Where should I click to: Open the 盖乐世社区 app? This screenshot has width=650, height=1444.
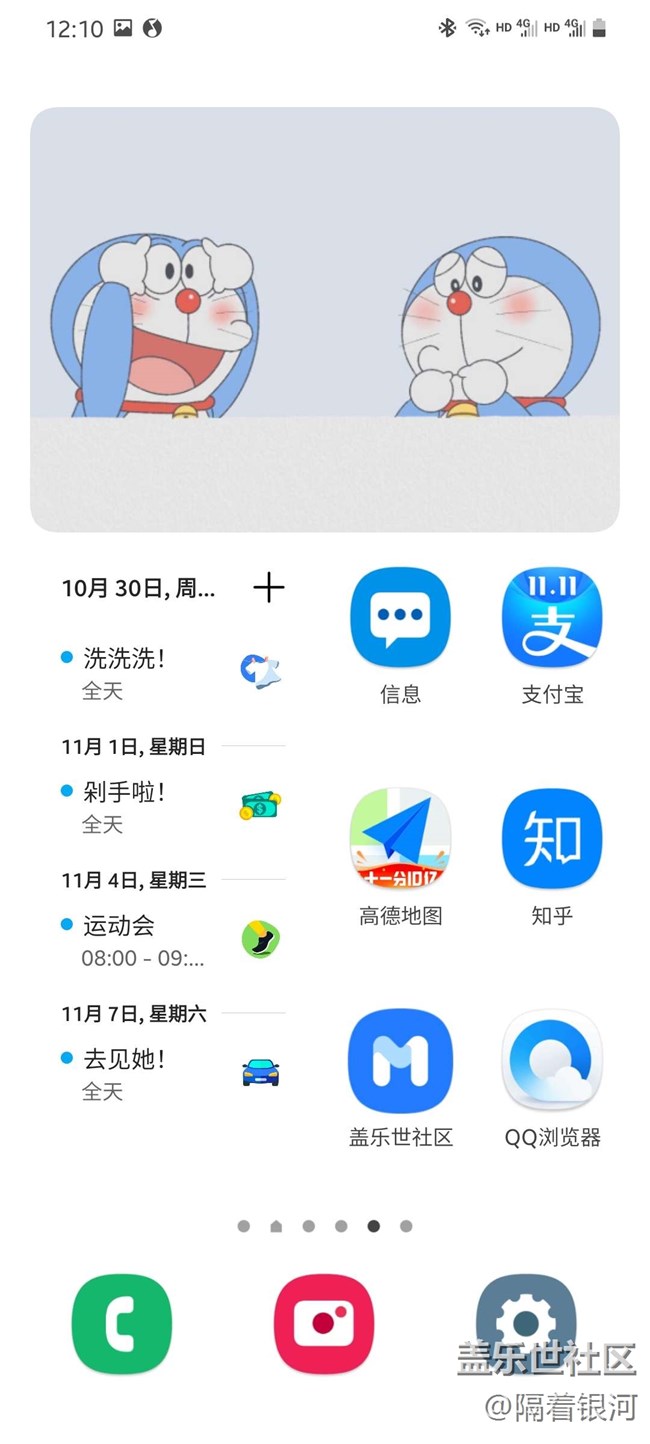coord(400,1061)
